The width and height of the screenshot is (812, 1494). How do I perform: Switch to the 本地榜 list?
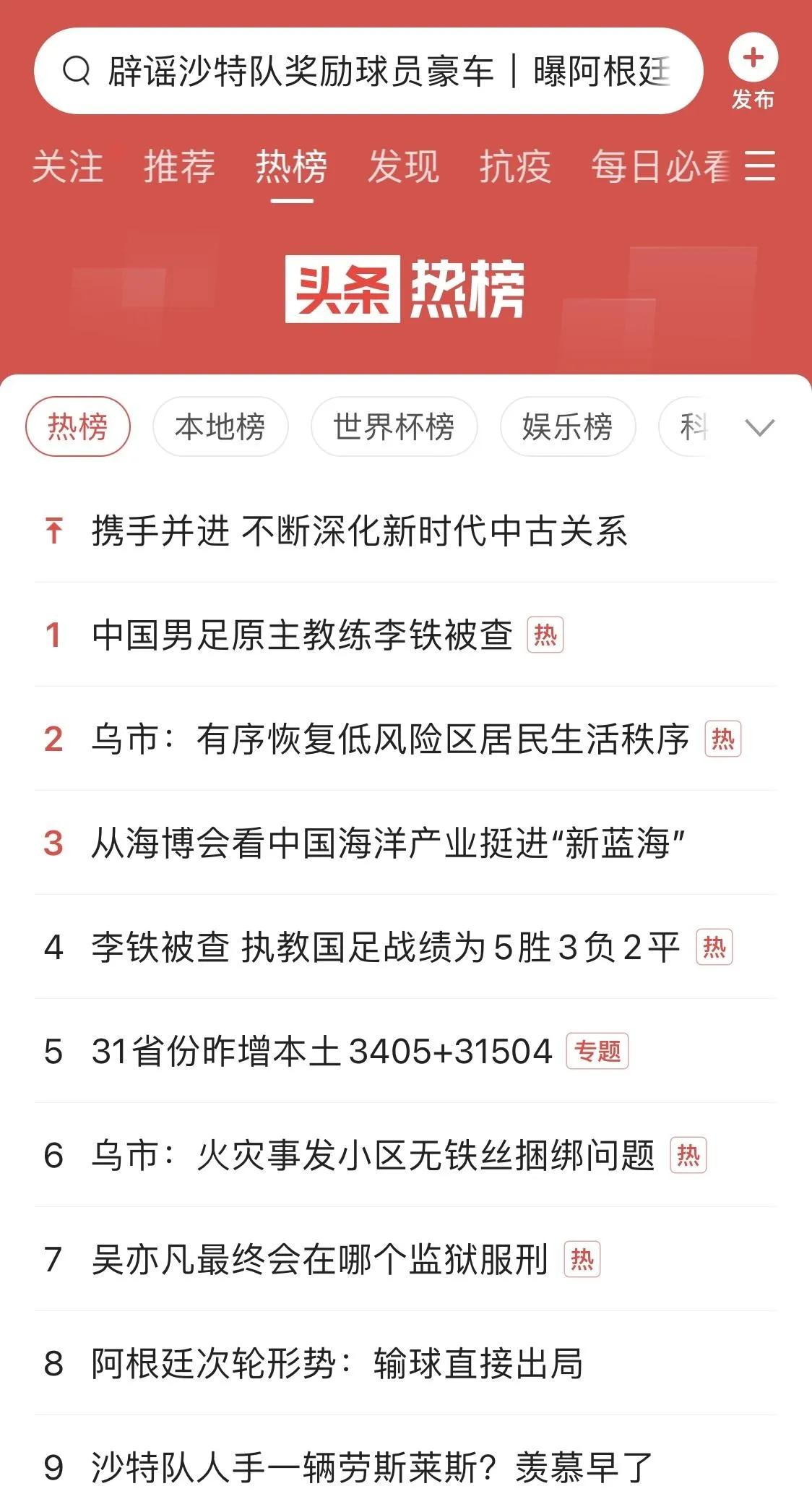(220, 426)
